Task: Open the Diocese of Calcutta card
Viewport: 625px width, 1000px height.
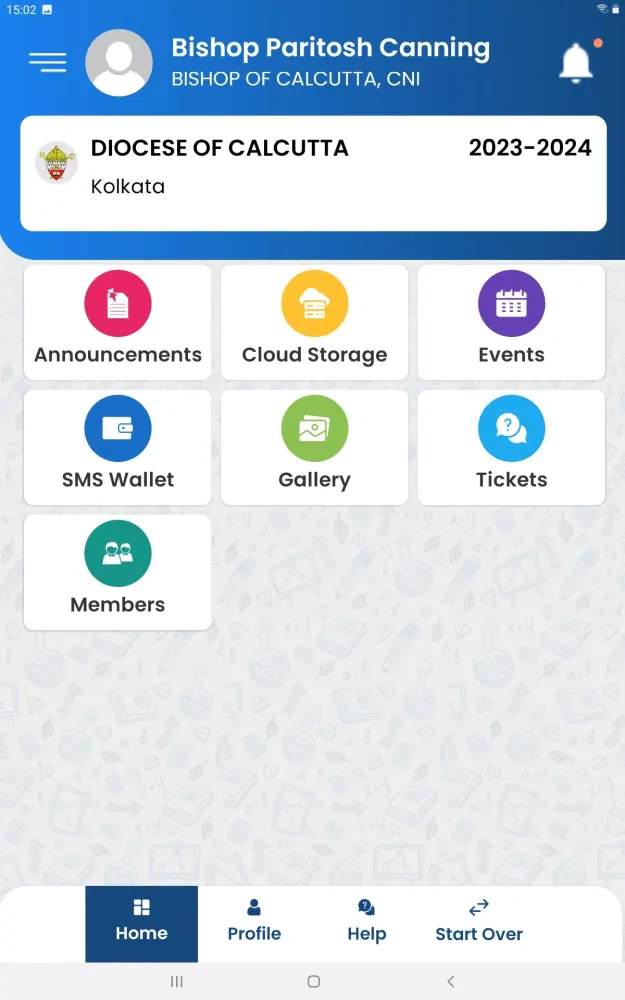Action: pyautogui.click(x=313, y=173)
